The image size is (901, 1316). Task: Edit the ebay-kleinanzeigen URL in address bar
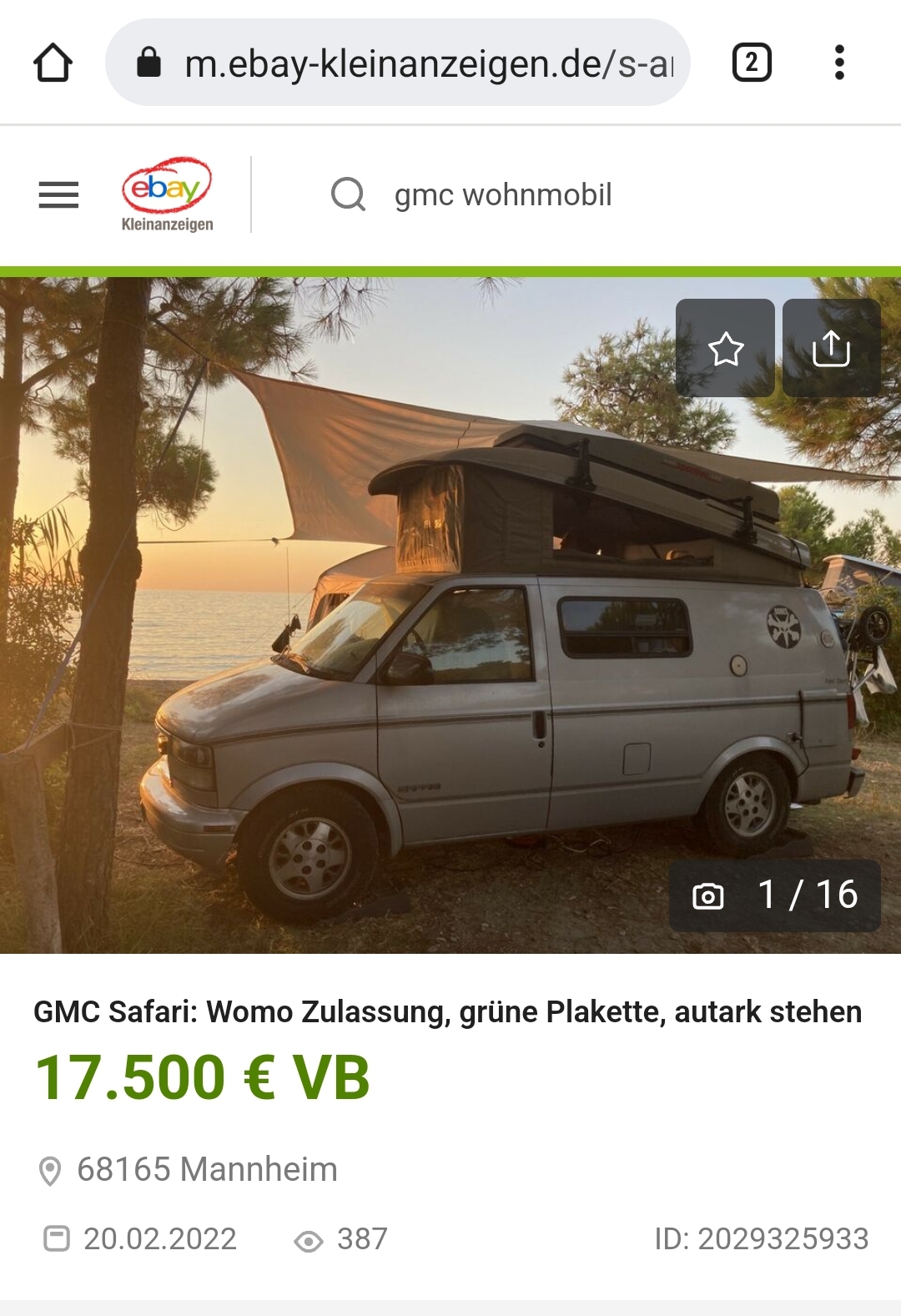coord(427,63)
